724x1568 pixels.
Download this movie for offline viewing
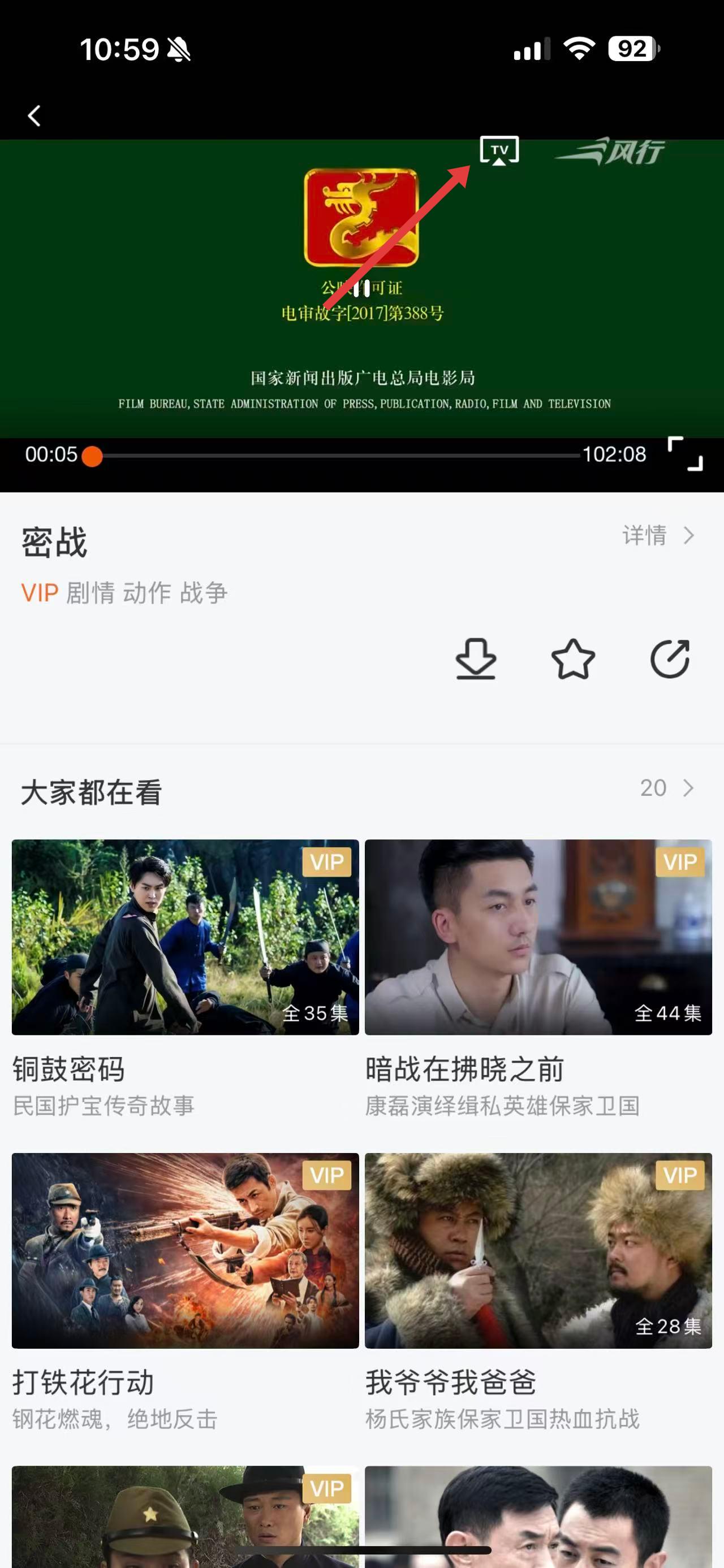pos(476,659)
